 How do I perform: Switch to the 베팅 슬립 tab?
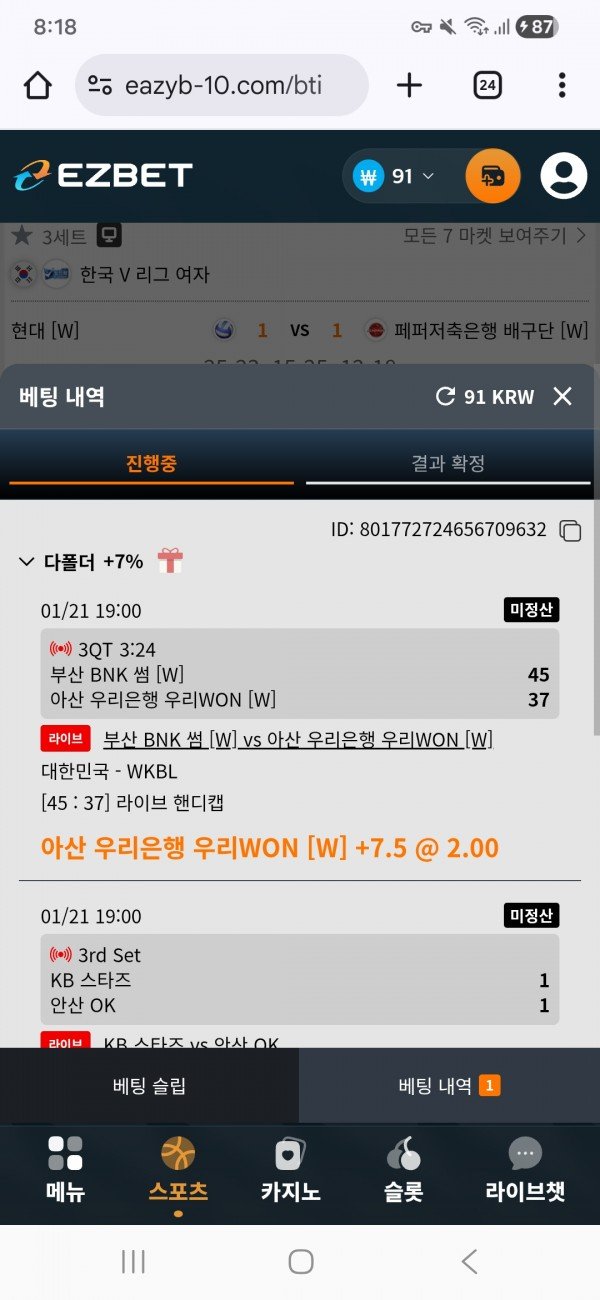point(149,1086)
